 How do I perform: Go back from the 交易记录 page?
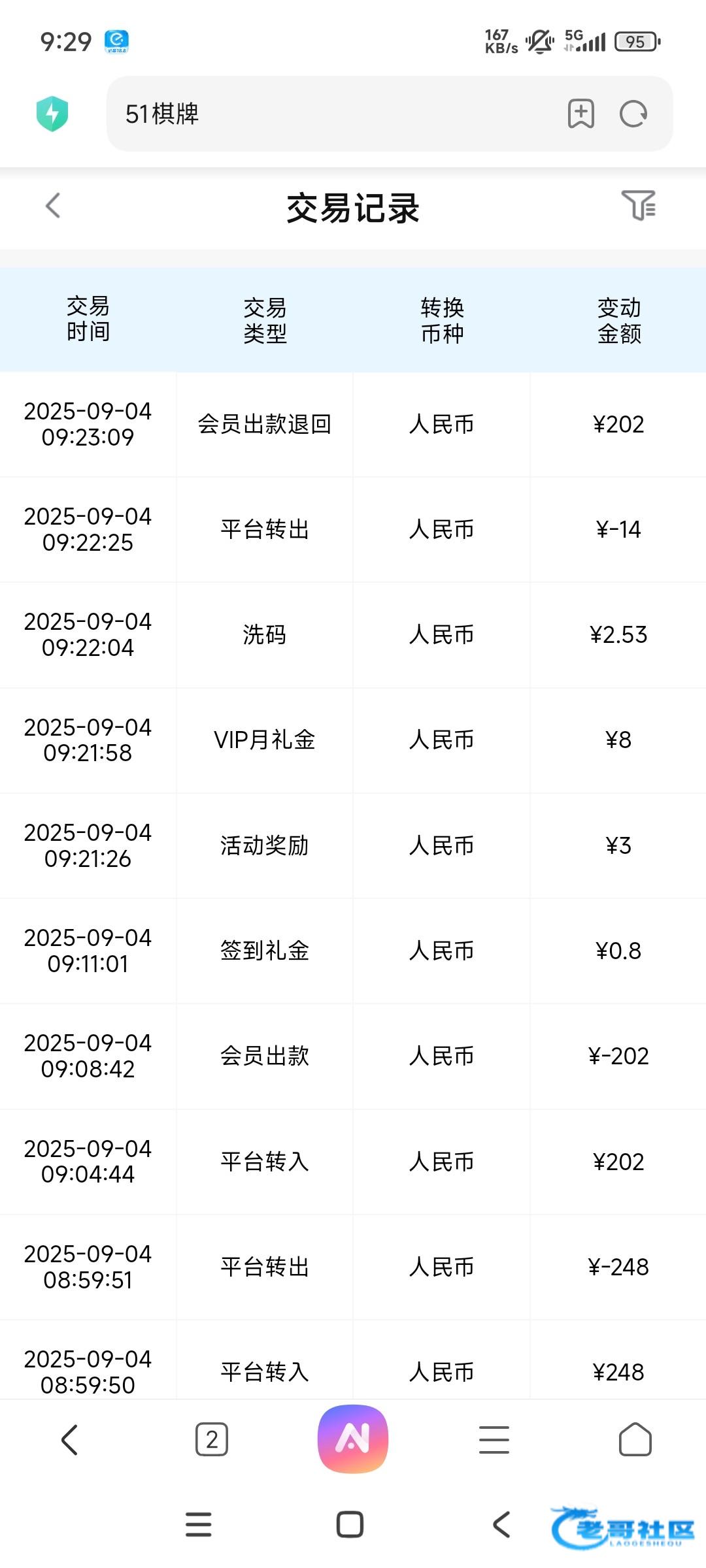(x=53, y=206)
